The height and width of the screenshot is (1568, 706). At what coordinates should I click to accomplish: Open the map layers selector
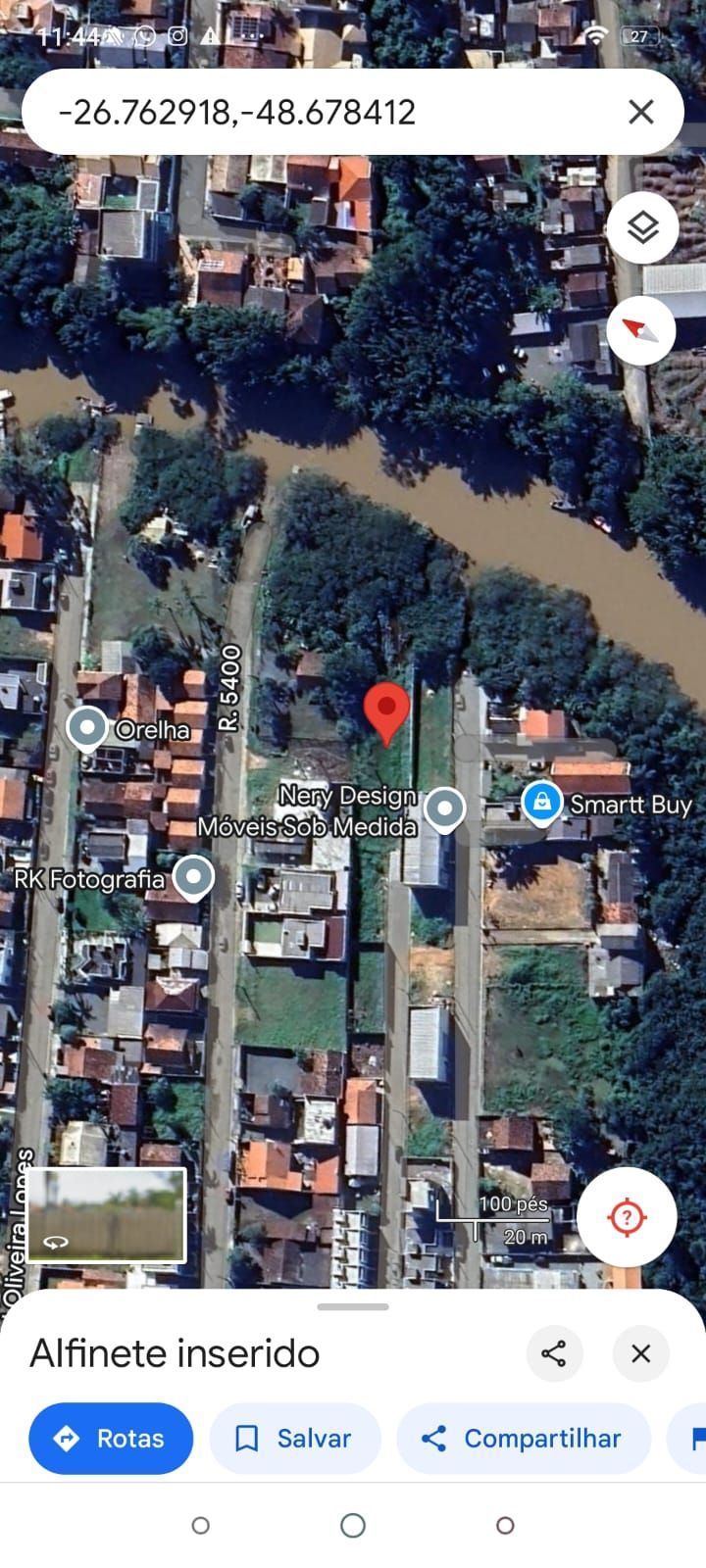[x=642, y=228]
